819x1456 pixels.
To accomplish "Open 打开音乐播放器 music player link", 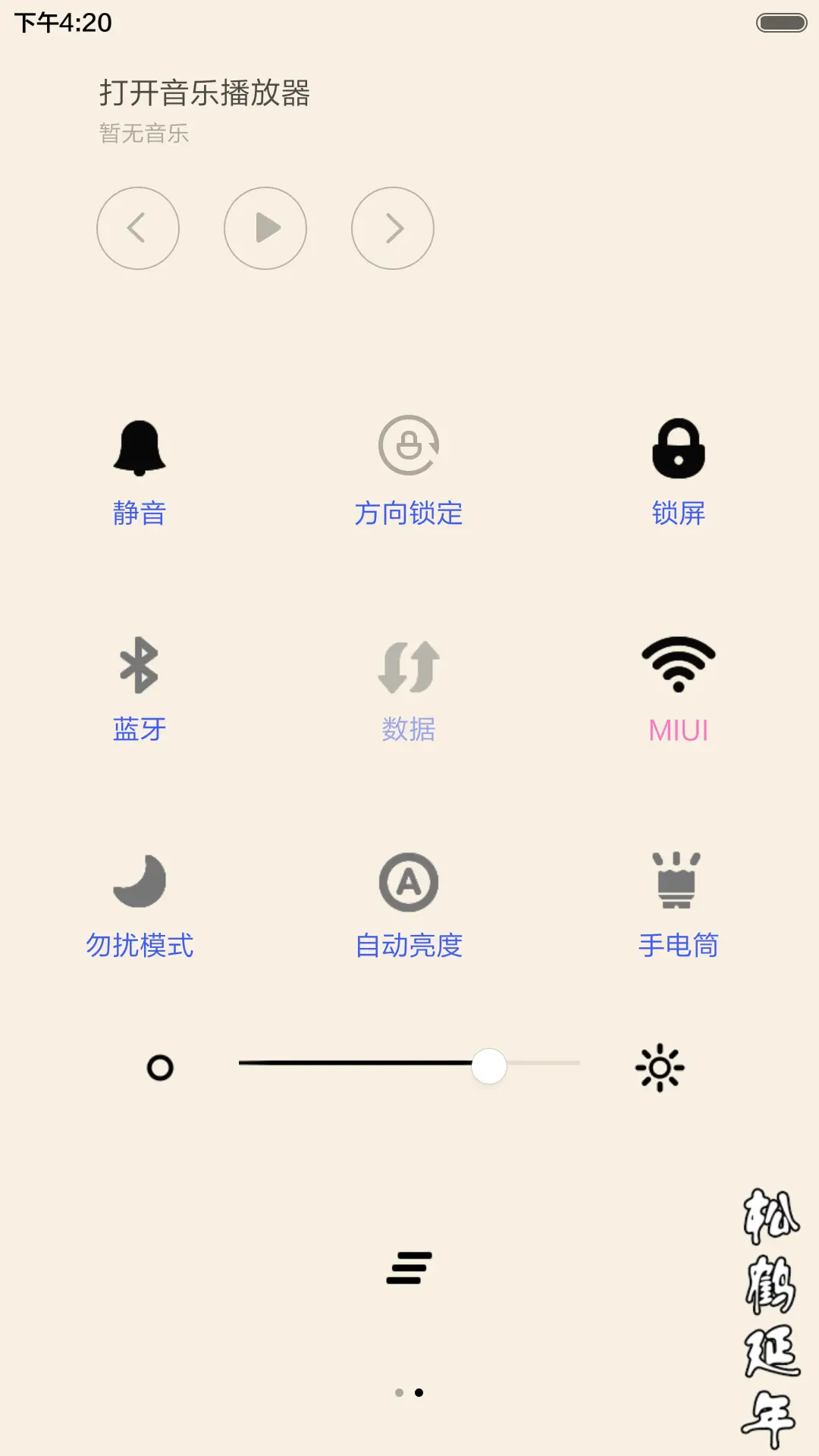I will pos(206,93).
